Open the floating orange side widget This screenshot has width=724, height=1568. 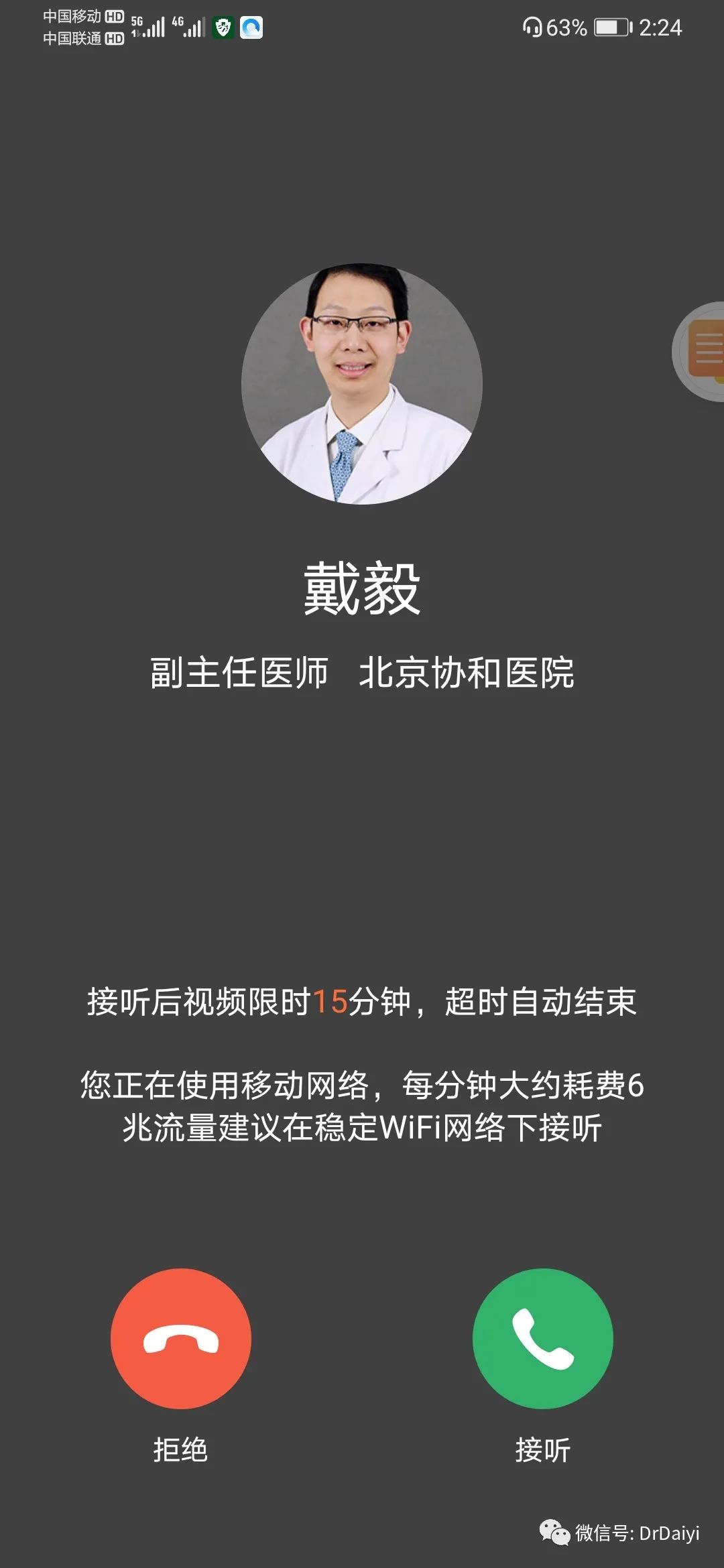pos(704,351)
